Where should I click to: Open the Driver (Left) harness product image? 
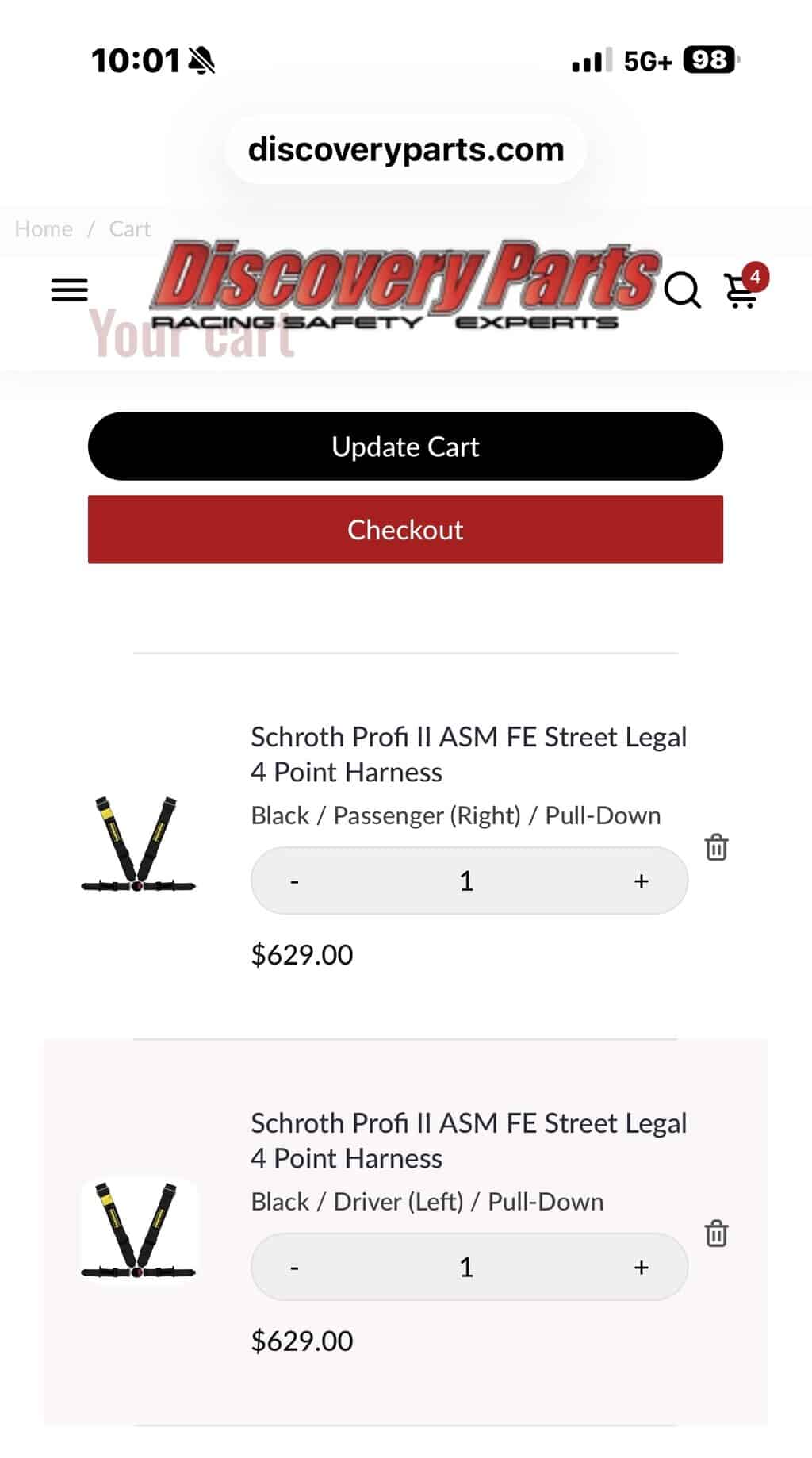(x=139, y=1230)
